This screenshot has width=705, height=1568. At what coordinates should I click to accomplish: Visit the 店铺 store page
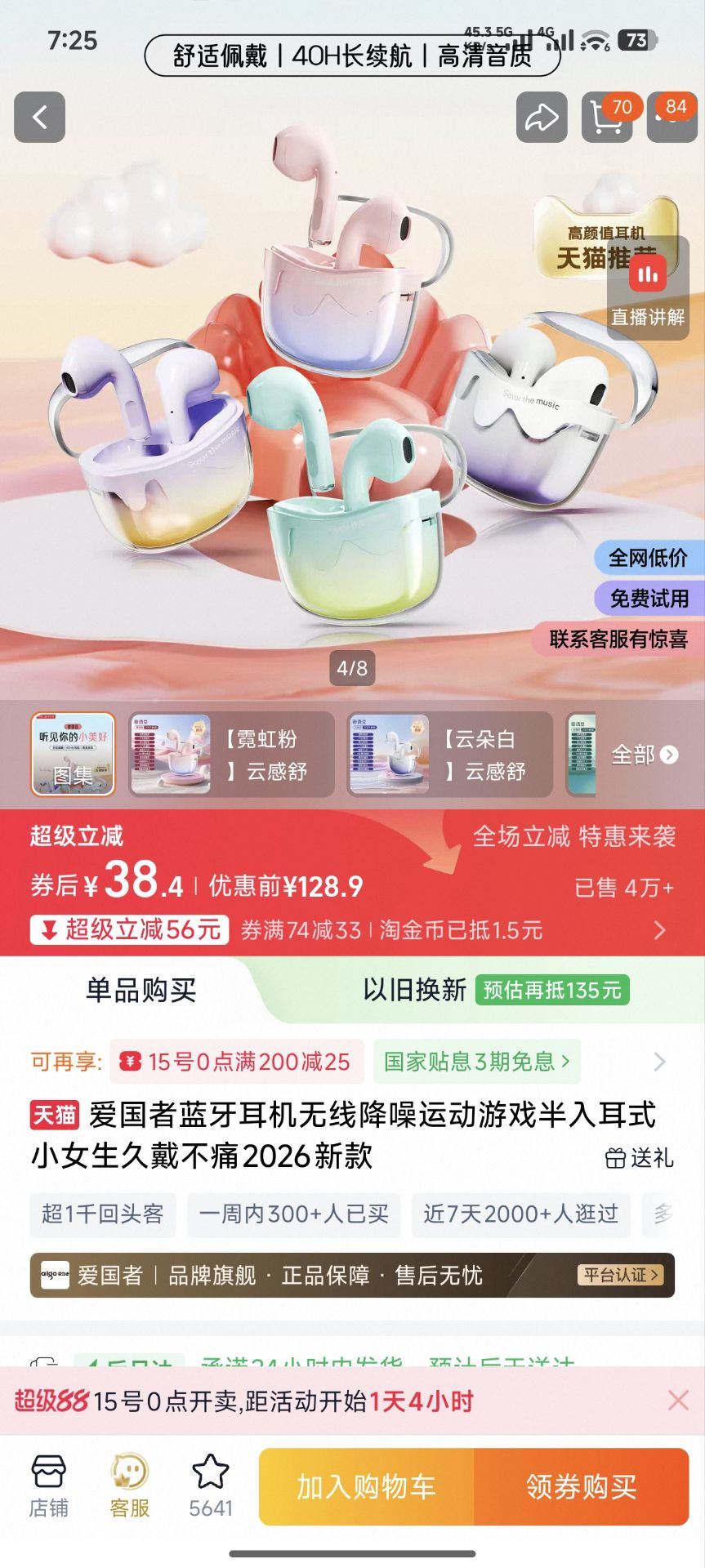48,1486
